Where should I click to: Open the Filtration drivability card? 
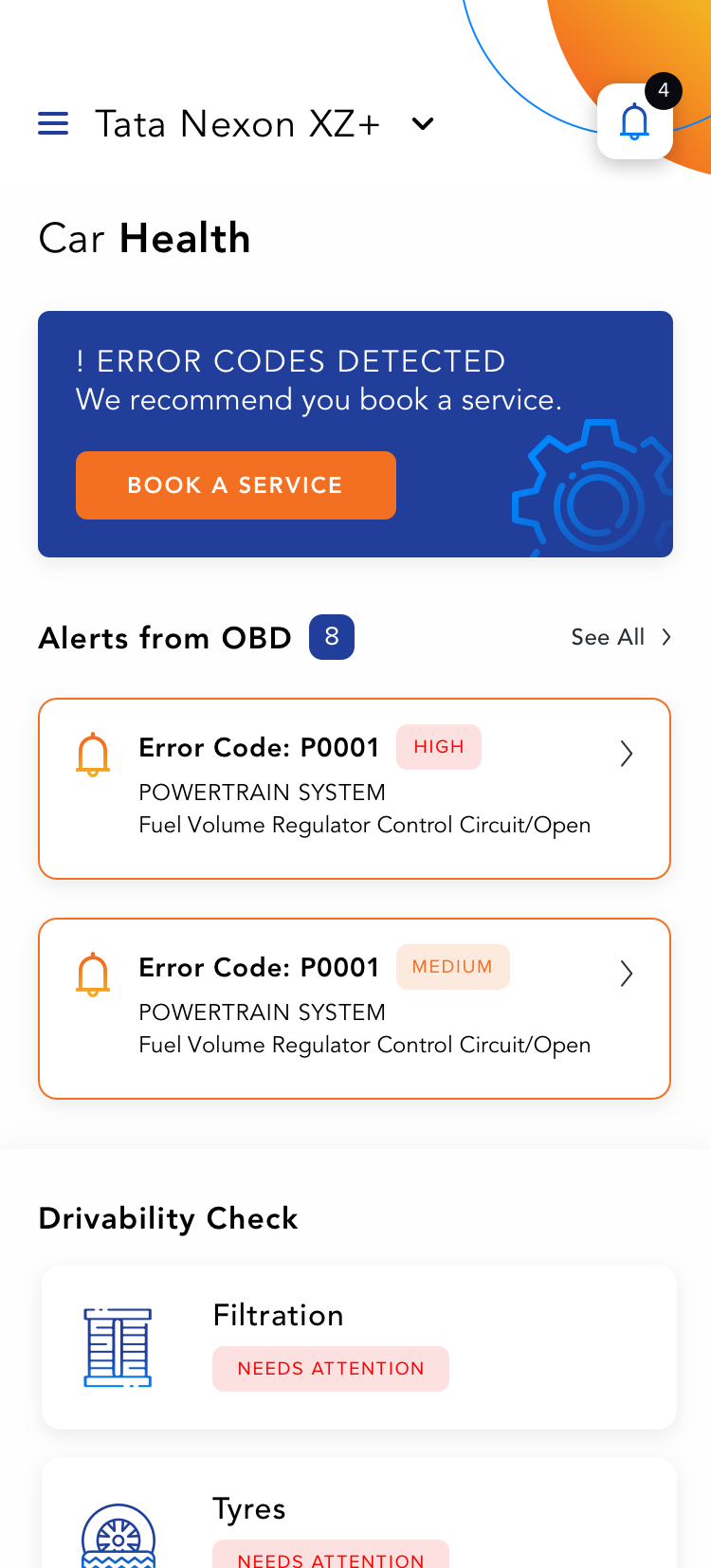358,1346
